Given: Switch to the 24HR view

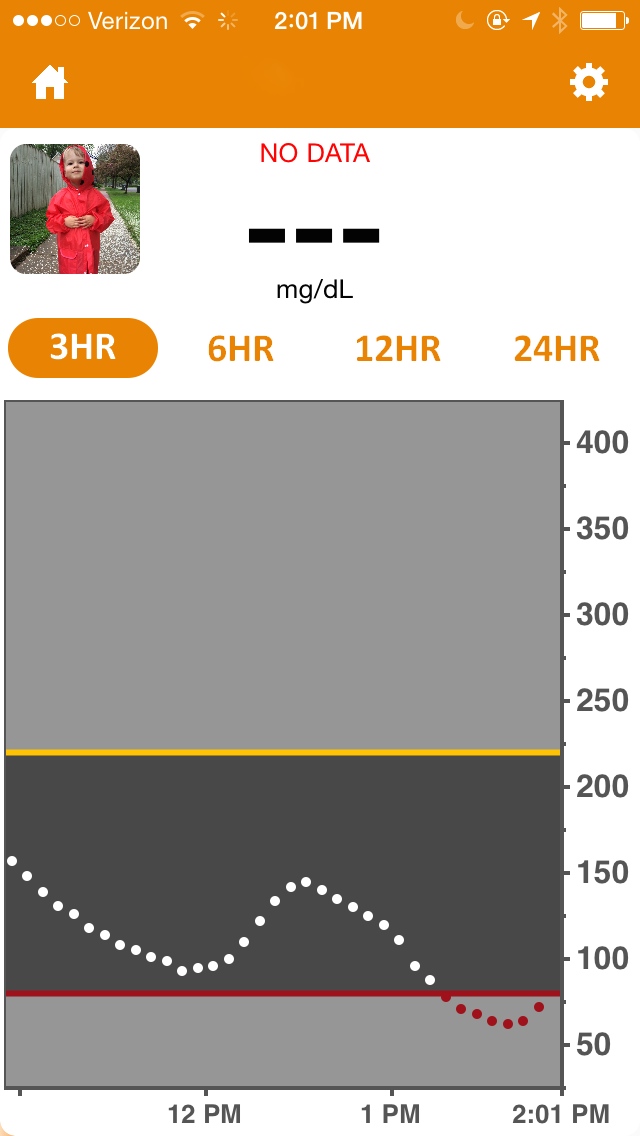Looking at the screenshot, I should [x=556, y=349].
